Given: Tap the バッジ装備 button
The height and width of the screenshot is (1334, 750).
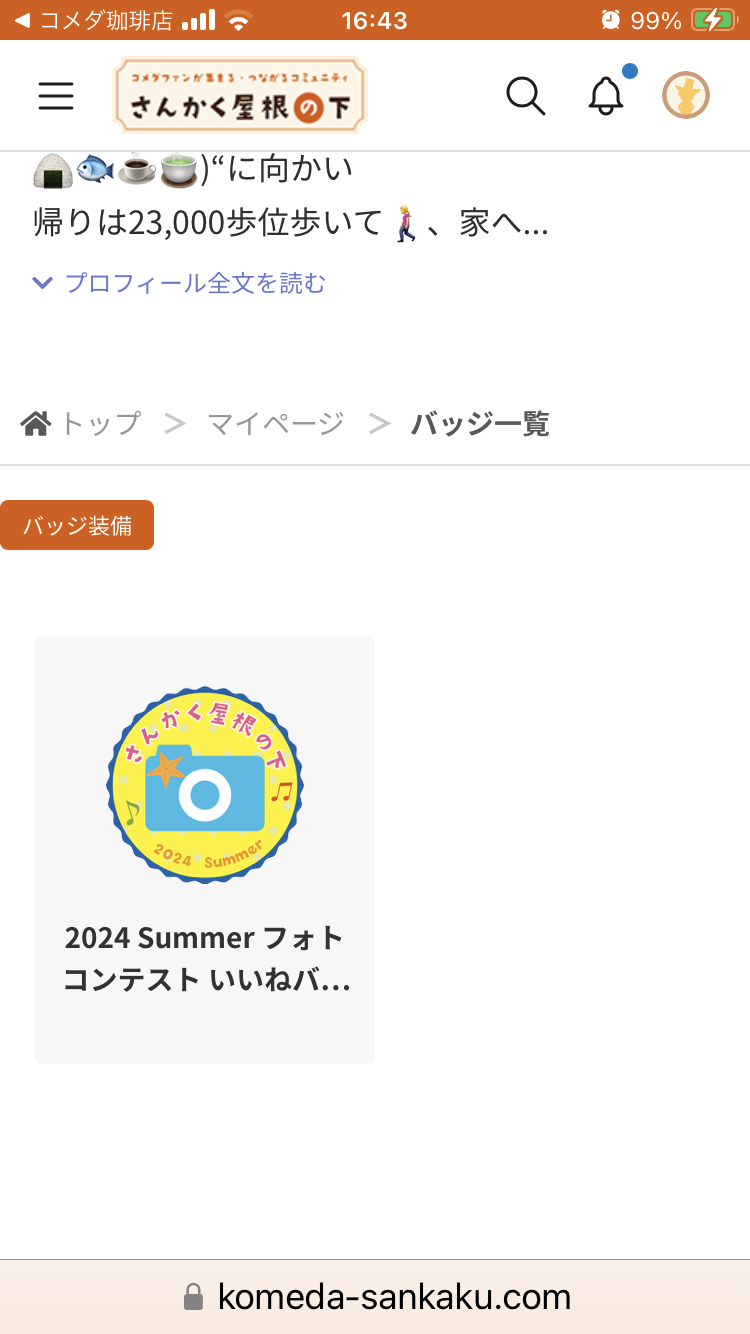Looking at the screenshot, I should [x=77, y=525].
